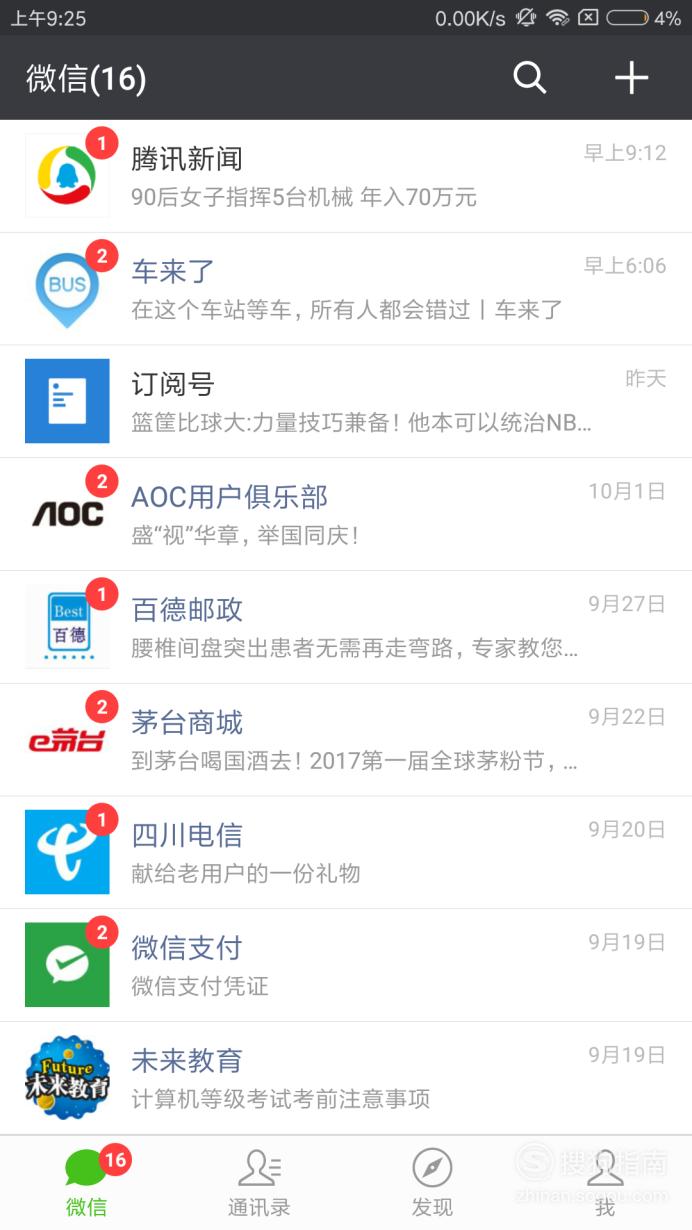Tap the plus icon to add

(631, 78)
